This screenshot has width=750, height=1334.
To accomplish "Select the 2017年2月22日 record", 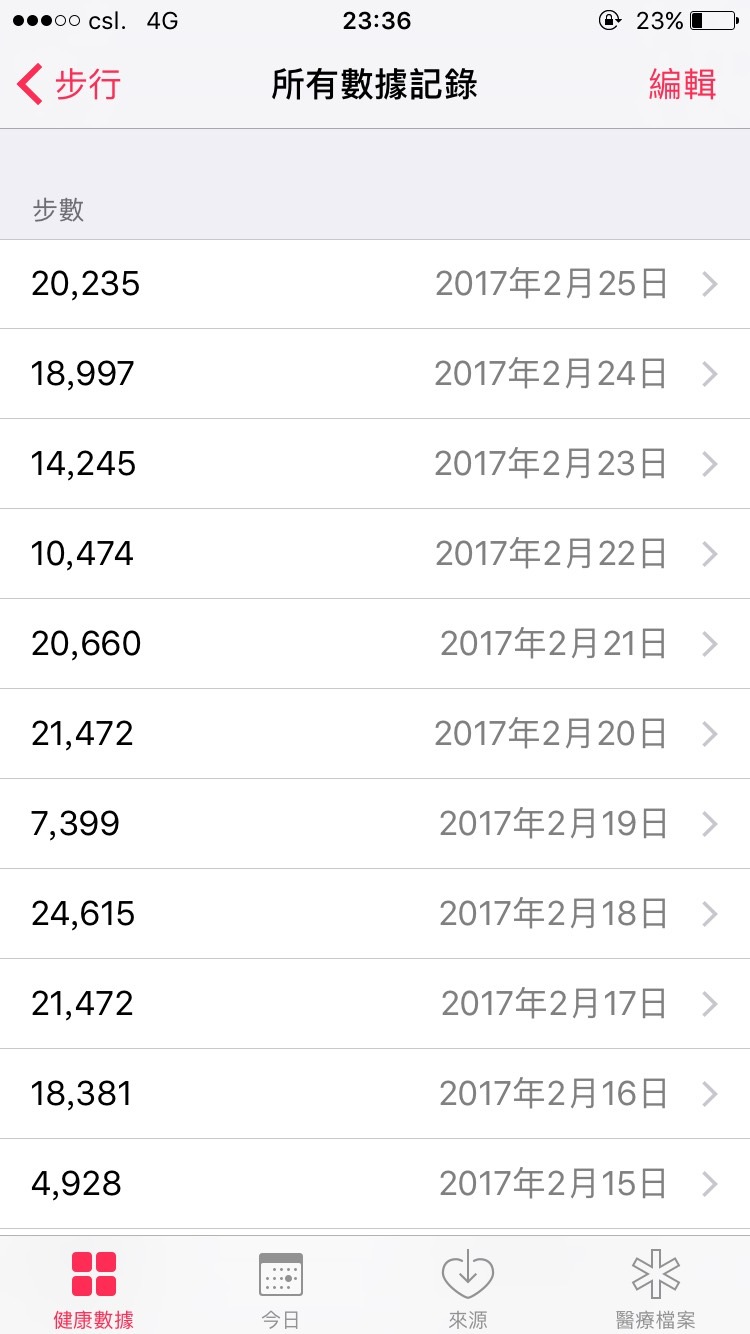I will [x=375, y=554].
